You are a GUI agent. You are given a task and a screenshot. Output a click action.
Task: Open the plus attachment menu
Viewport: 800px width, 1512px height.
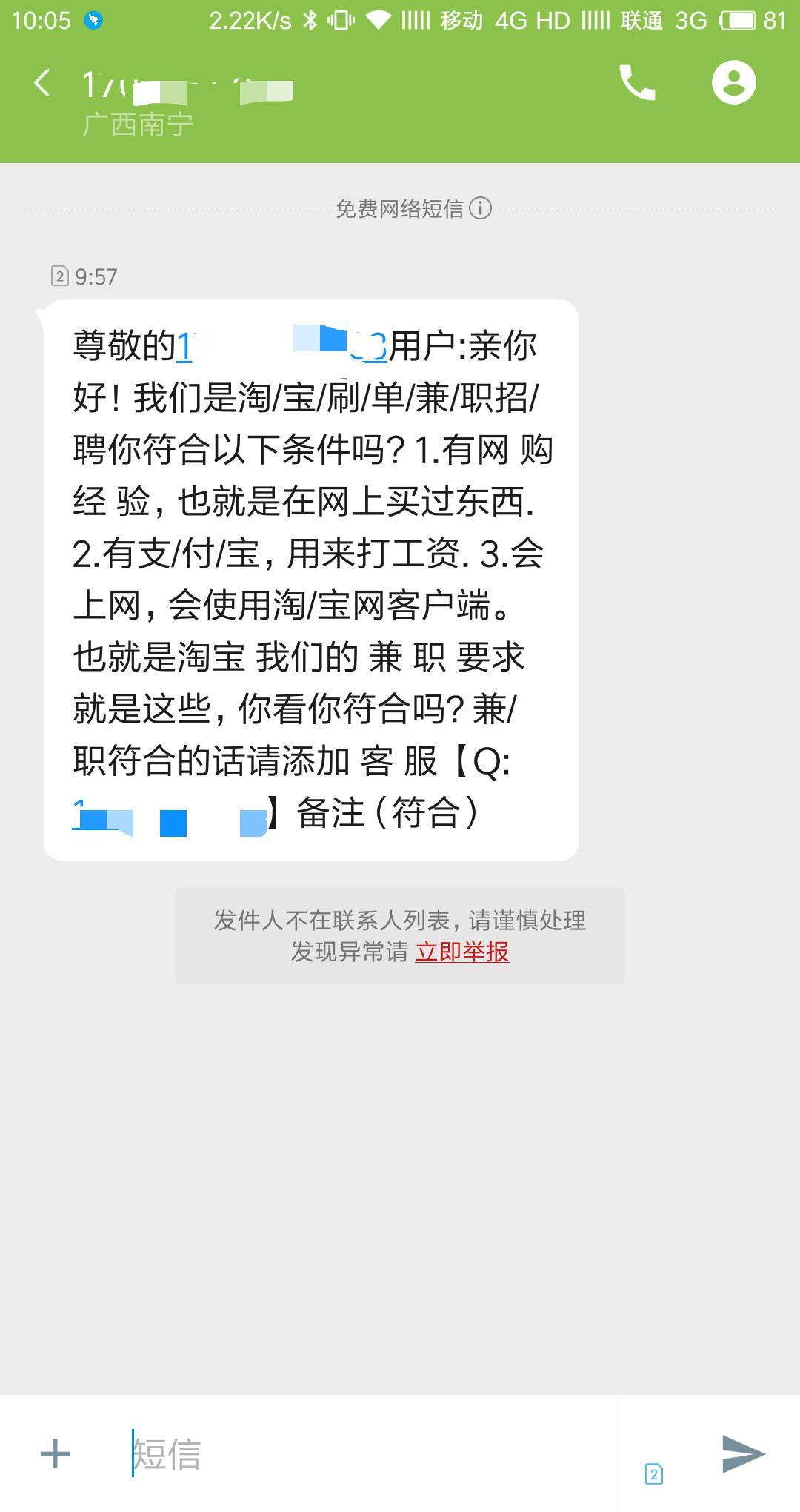[55, 1453]
